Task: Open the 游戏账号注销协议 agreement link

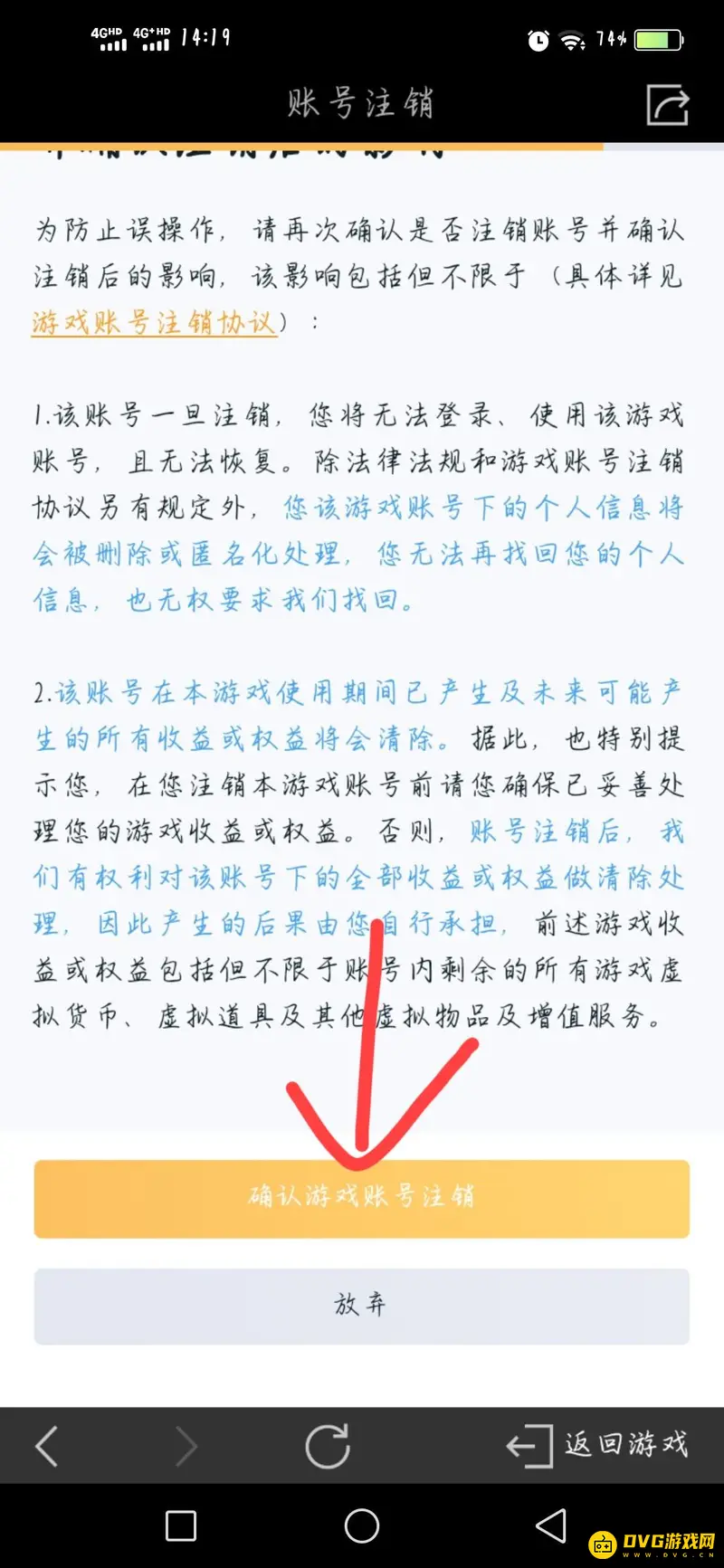Action: [x=152, y=321]
